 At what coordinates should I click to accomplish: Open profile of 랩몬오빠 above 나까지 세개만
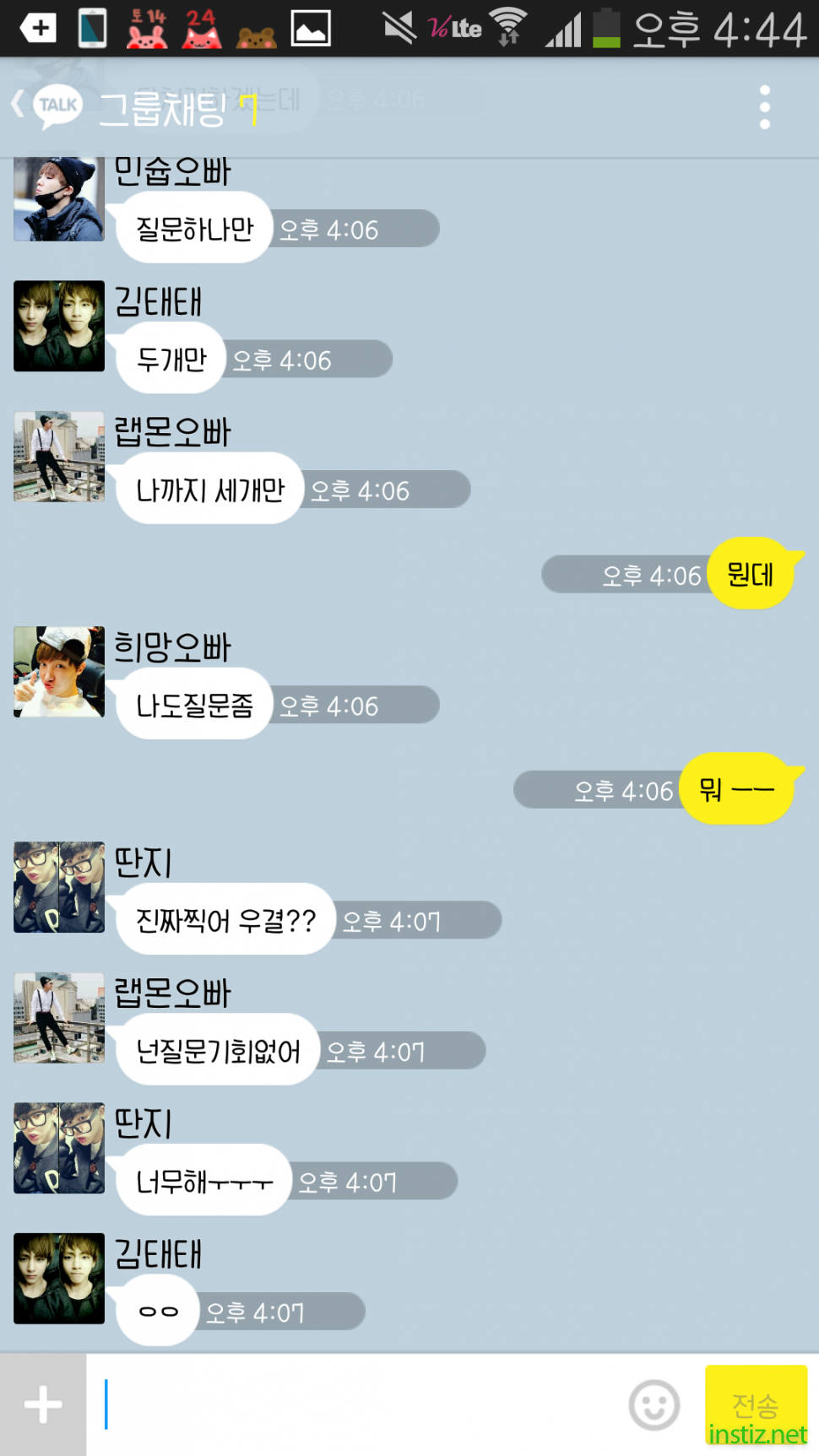click(x=59, y=457)
